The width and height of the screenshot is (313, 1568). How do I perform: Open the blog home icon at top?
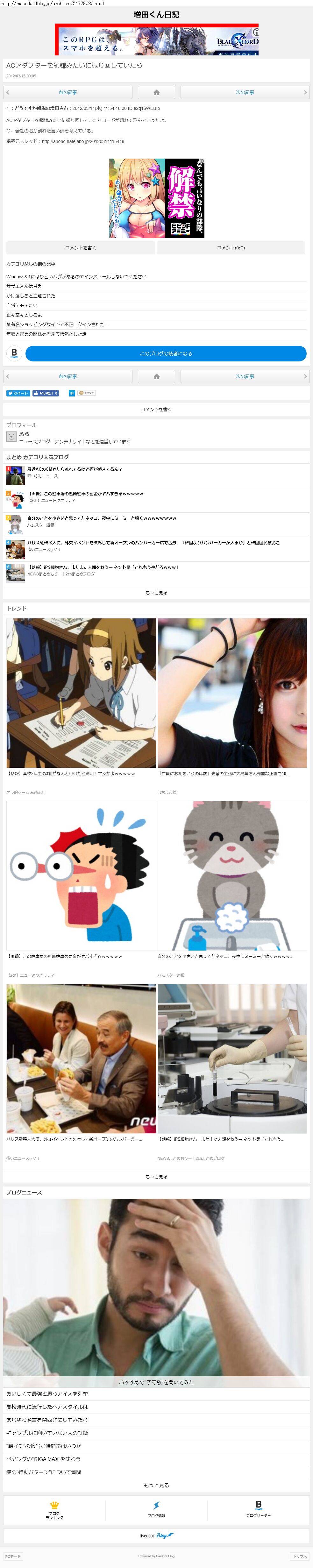coord(157,93)
